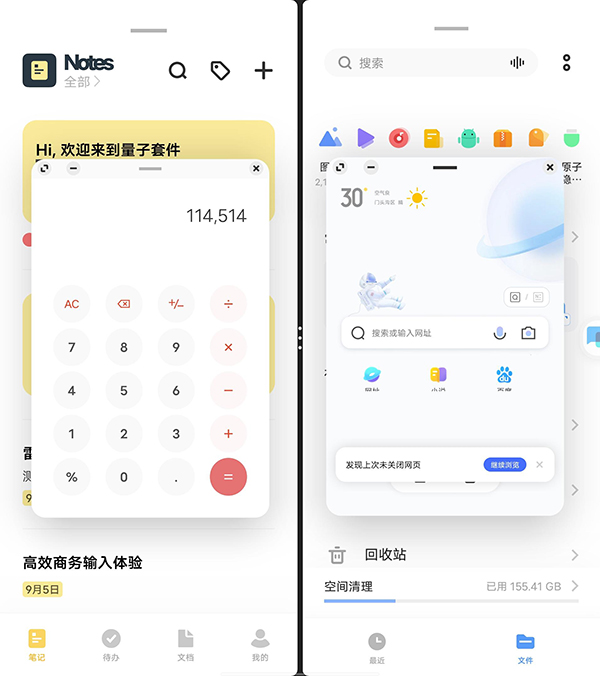Search notes in the Notes app
Screen dimensions: 600x676
(178, 71)
